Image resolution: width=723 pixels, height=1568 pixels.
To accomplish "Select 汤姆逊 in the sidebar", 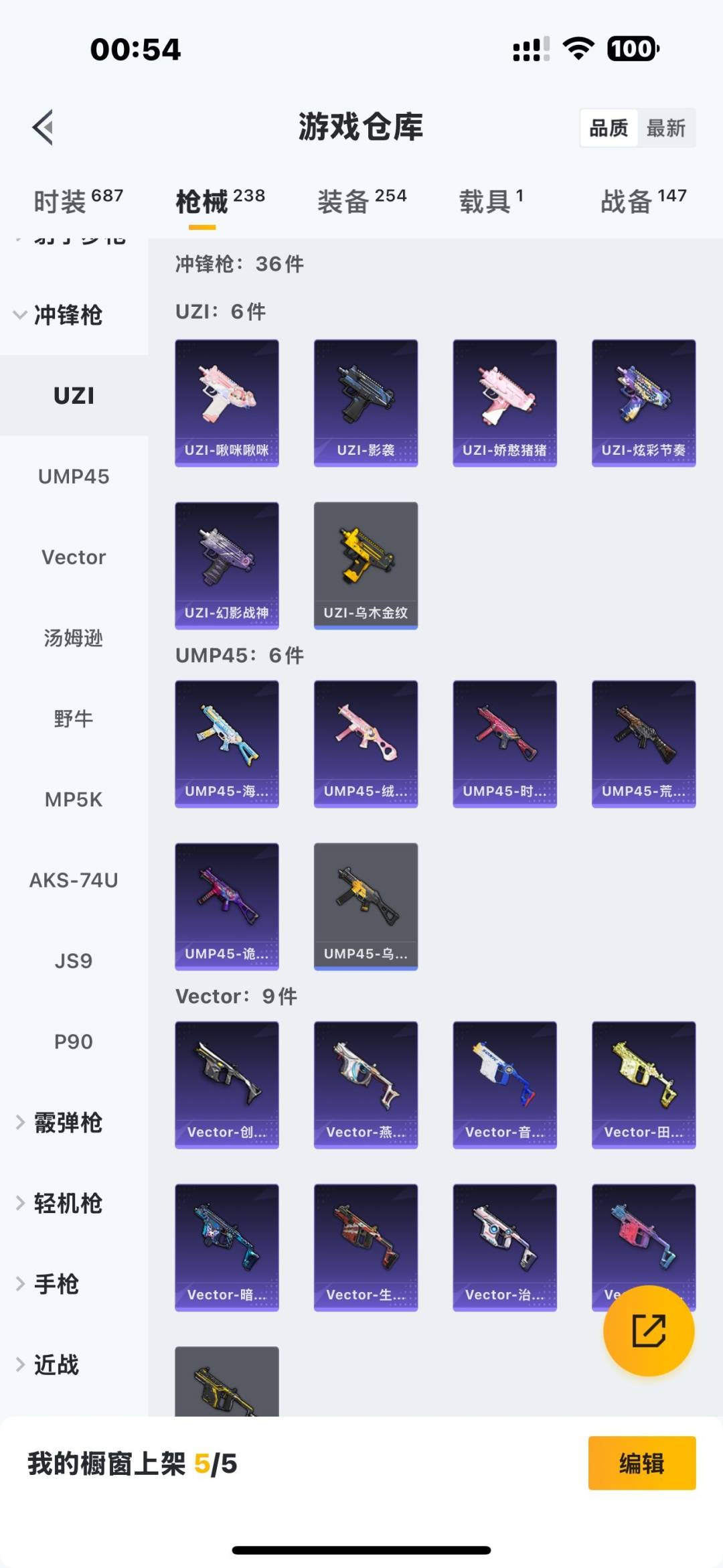I will (74, 638).
